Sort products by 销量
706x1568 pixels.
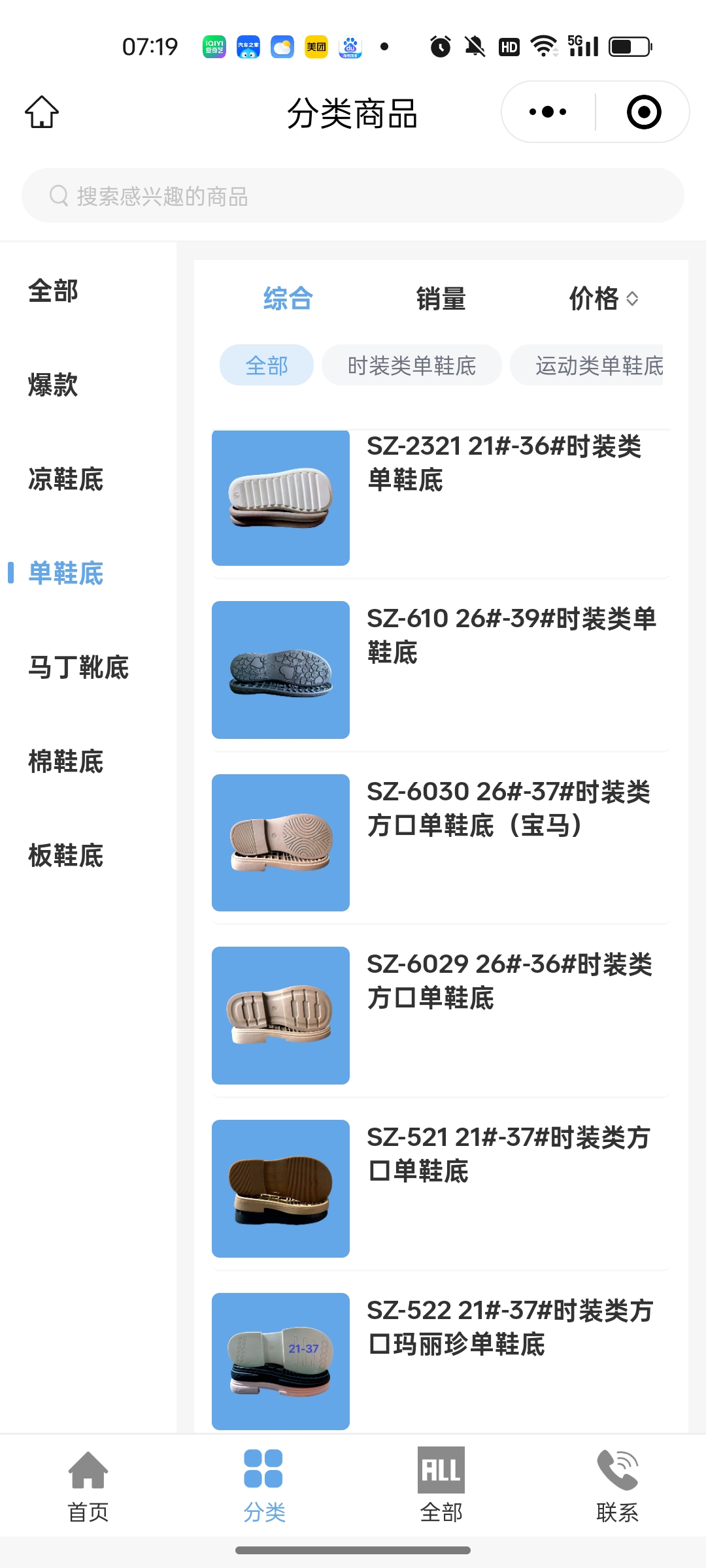[x=441, y=299]
